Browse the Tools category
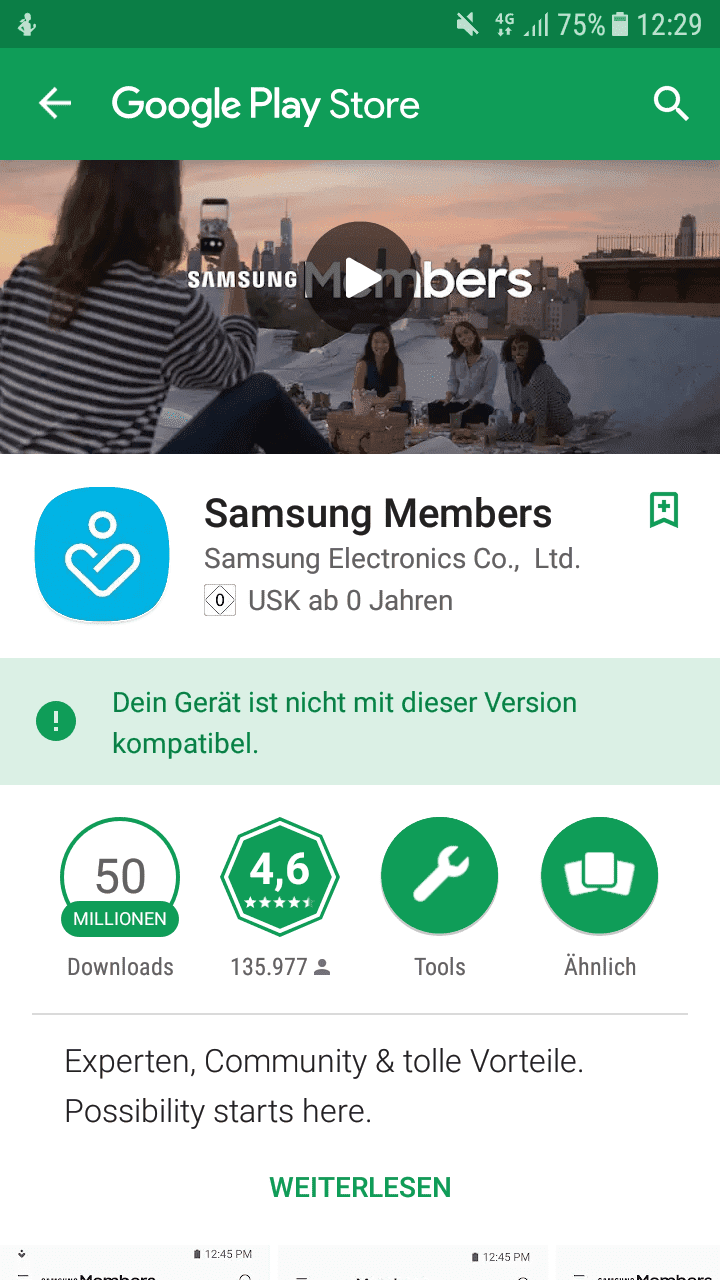The width and height of the screenshot is (720, 1280). [440, 877]
